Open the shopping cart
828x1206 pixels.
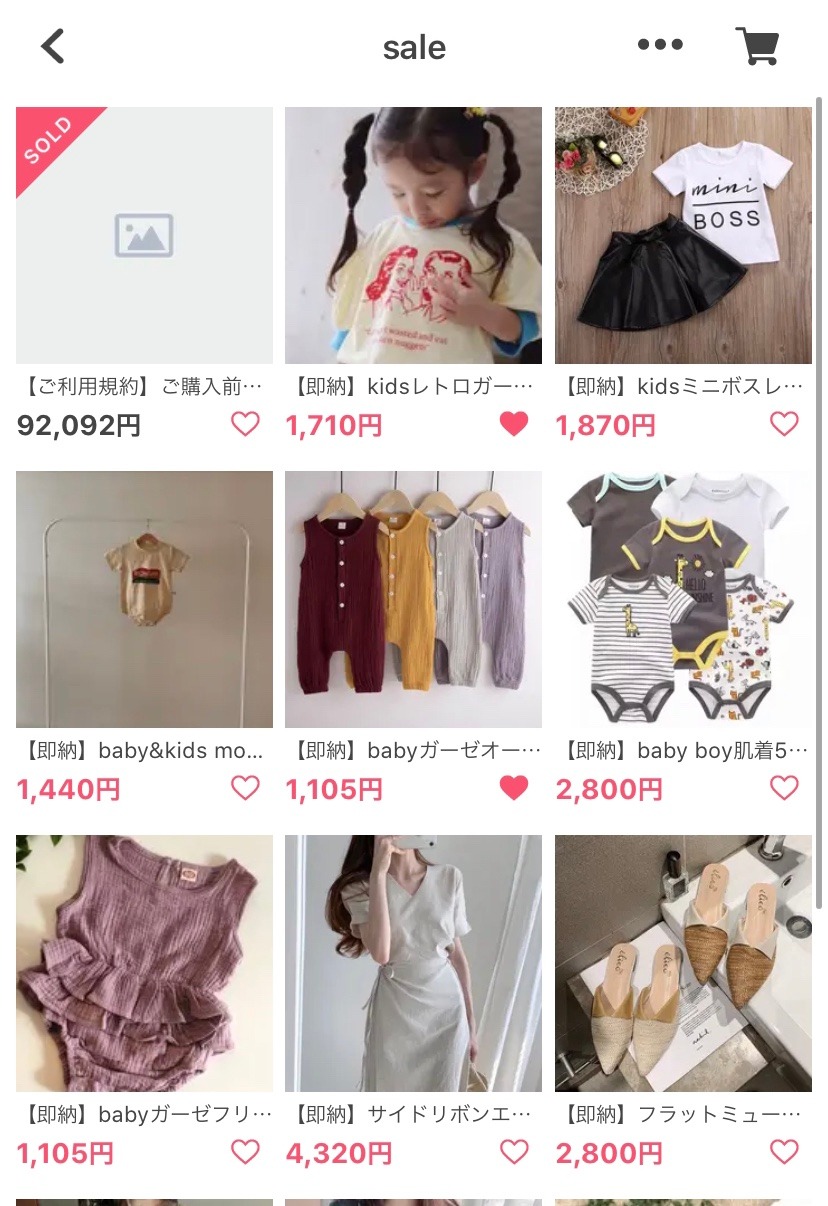tap(757, 46)
